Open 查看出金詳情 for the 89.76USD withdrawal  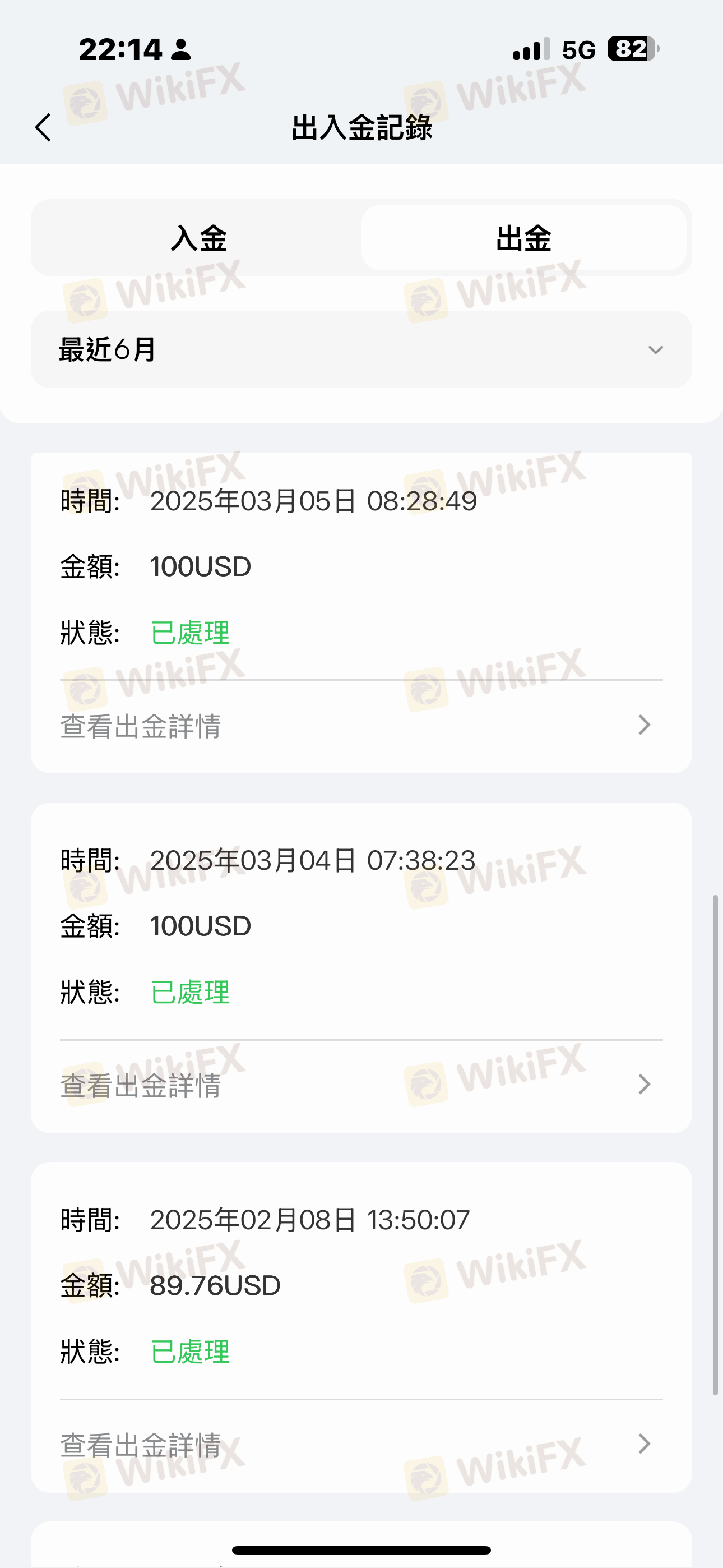click(361, 1445)
